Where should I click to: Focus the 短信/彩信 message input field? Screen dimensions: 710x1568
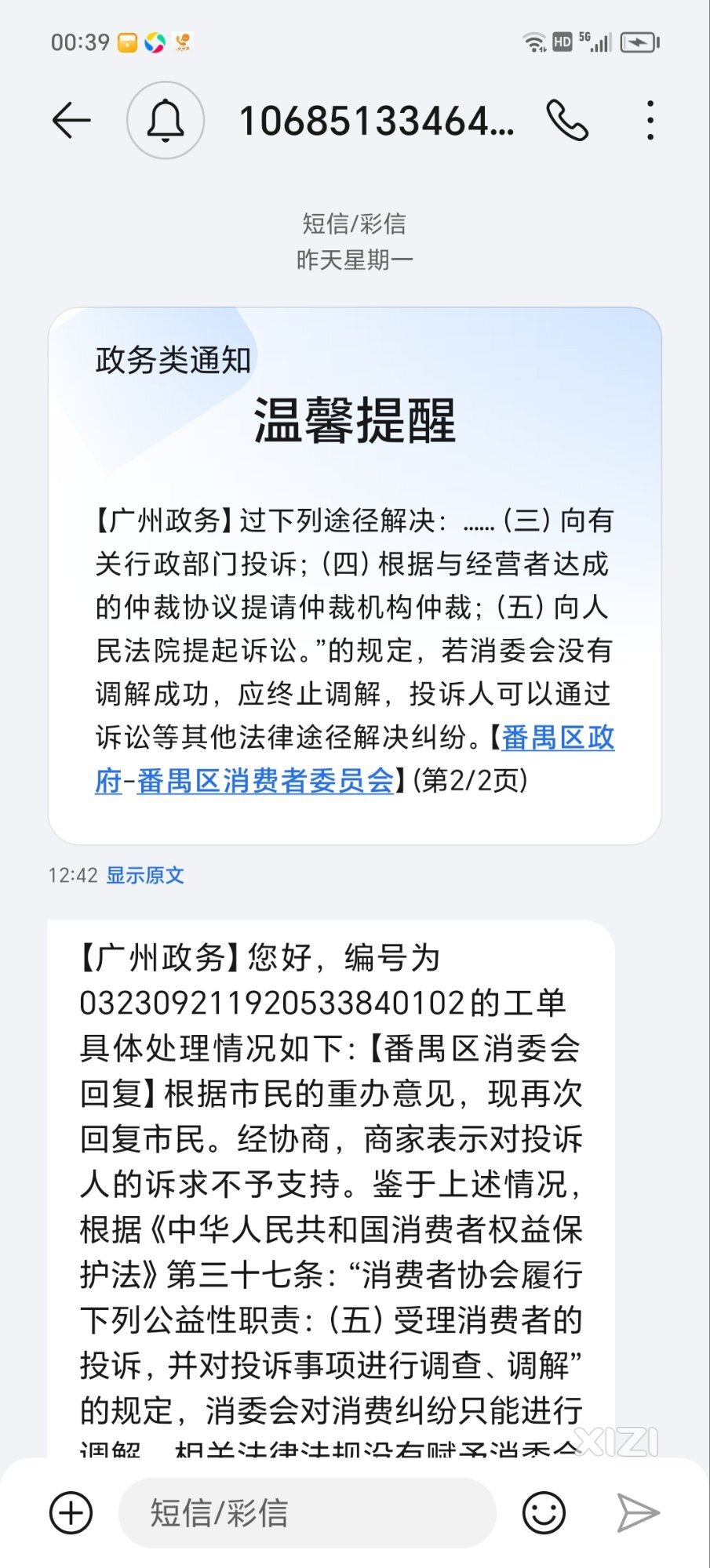[306, 1512]
